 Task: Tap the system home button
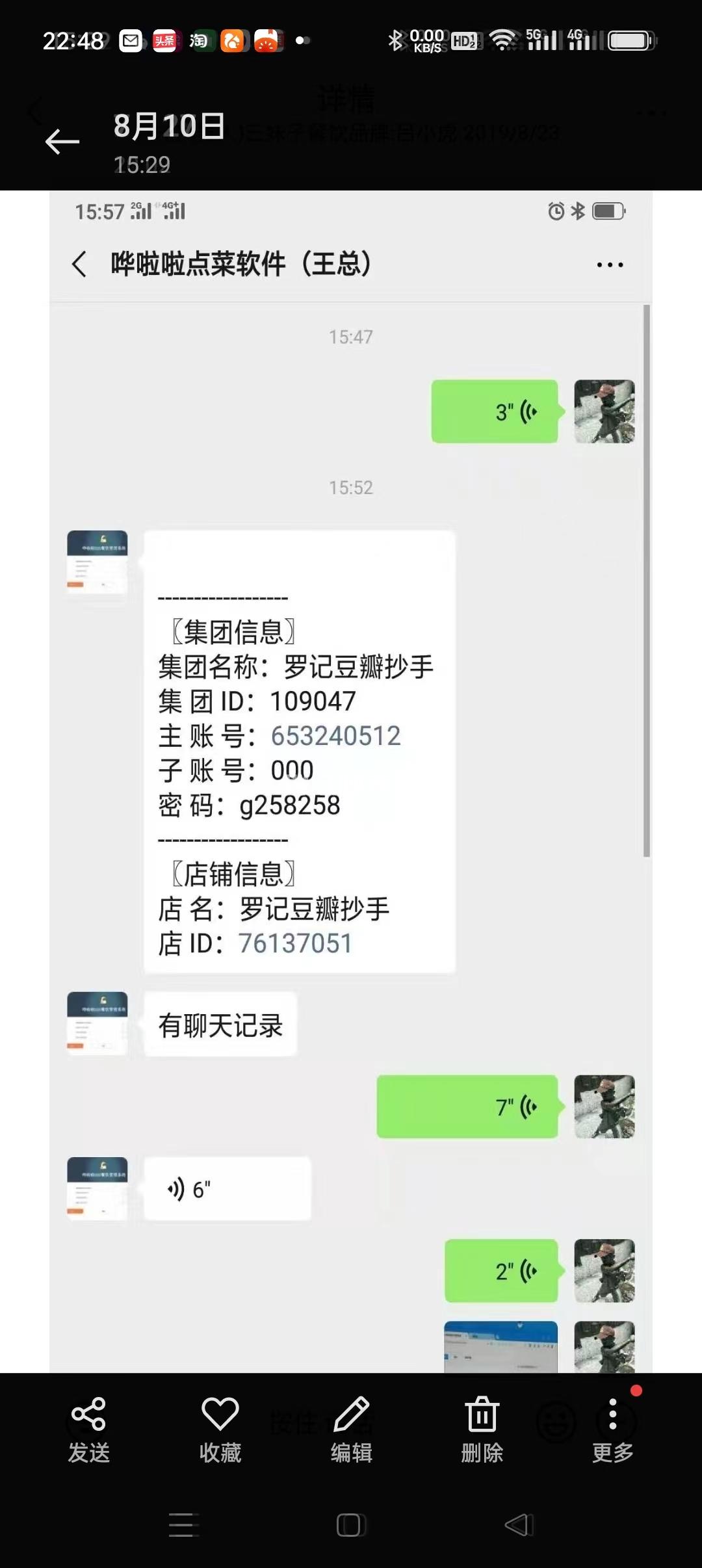click(350, 1524)
